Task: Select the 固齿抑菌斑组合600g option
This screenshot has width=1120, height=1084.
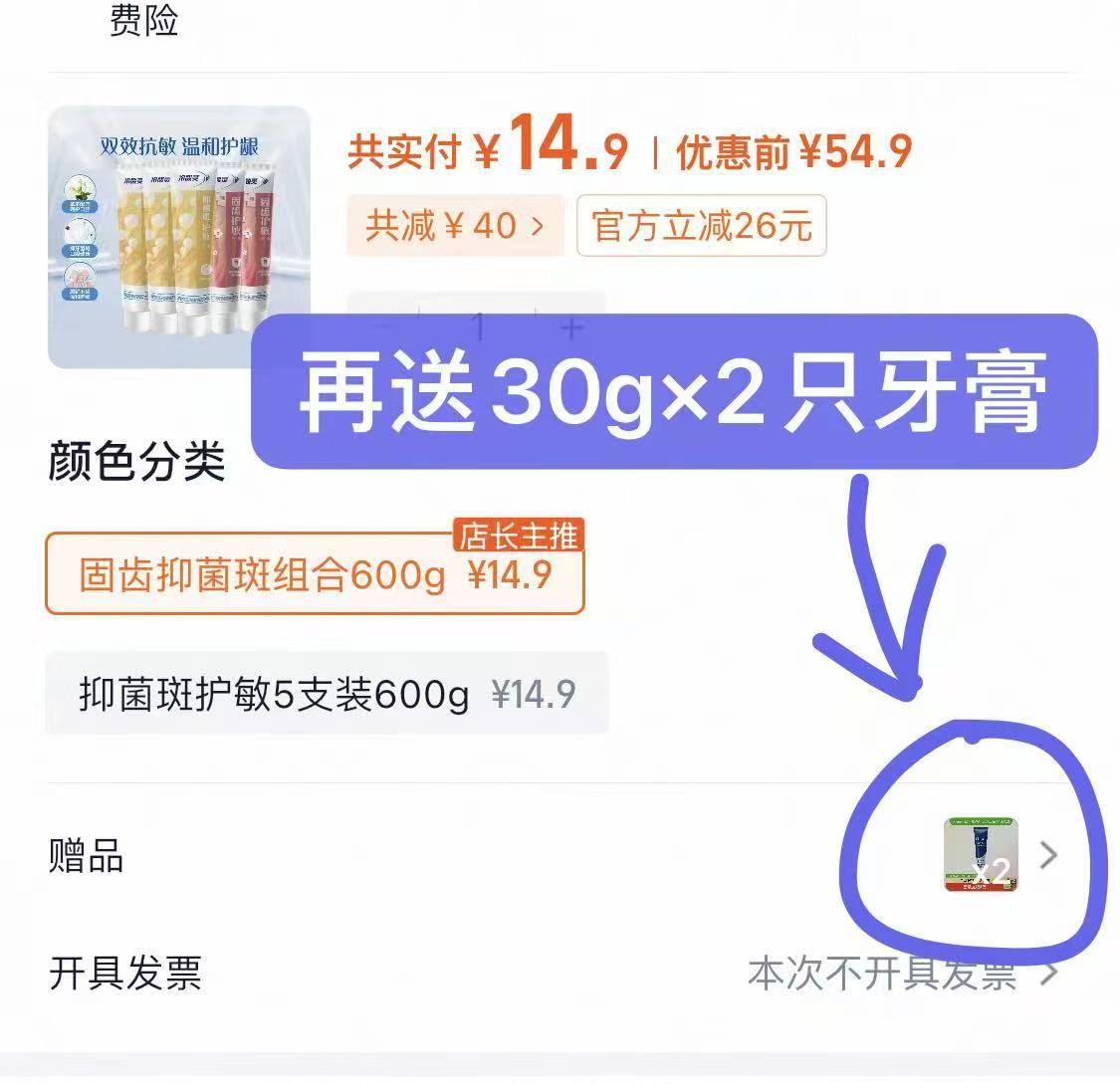Action: [x=315, y=576]
